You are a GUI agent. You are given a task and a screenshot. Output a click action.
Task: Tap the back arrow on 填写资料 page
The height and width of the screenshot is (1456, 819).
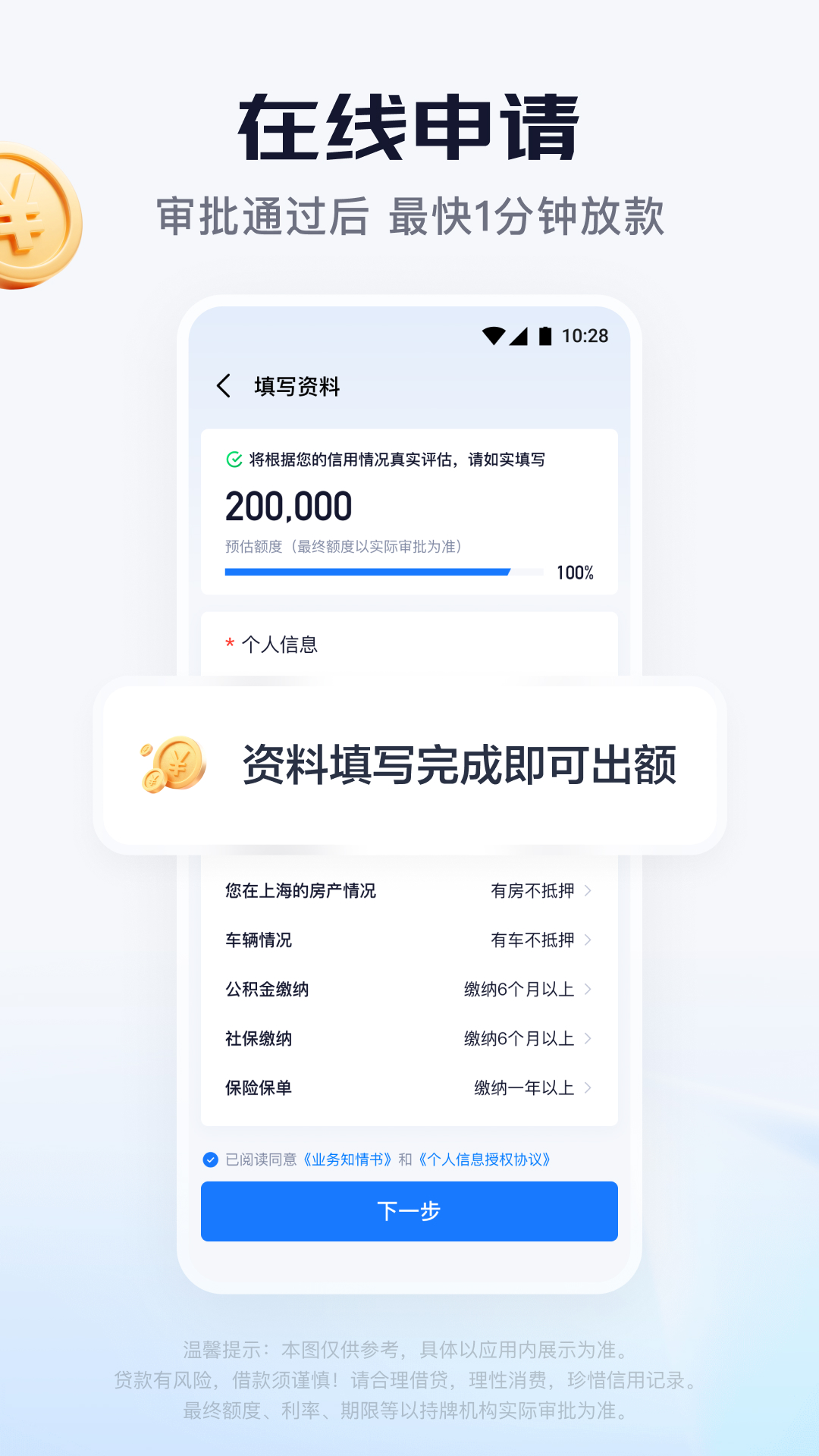click(224, 385)
